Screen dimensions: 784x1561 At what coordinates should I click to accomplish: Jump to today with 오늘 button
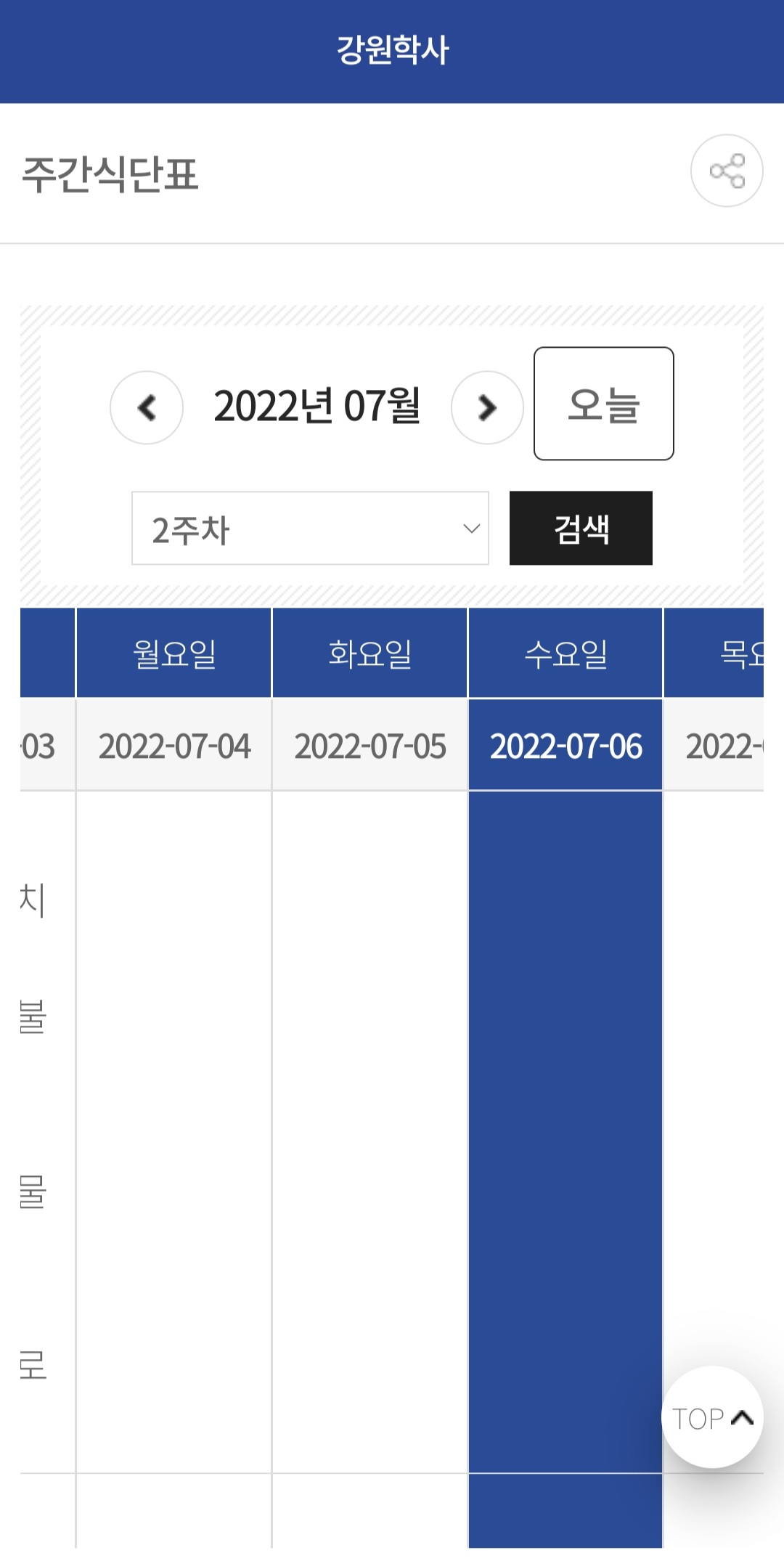tap(603, 404)
